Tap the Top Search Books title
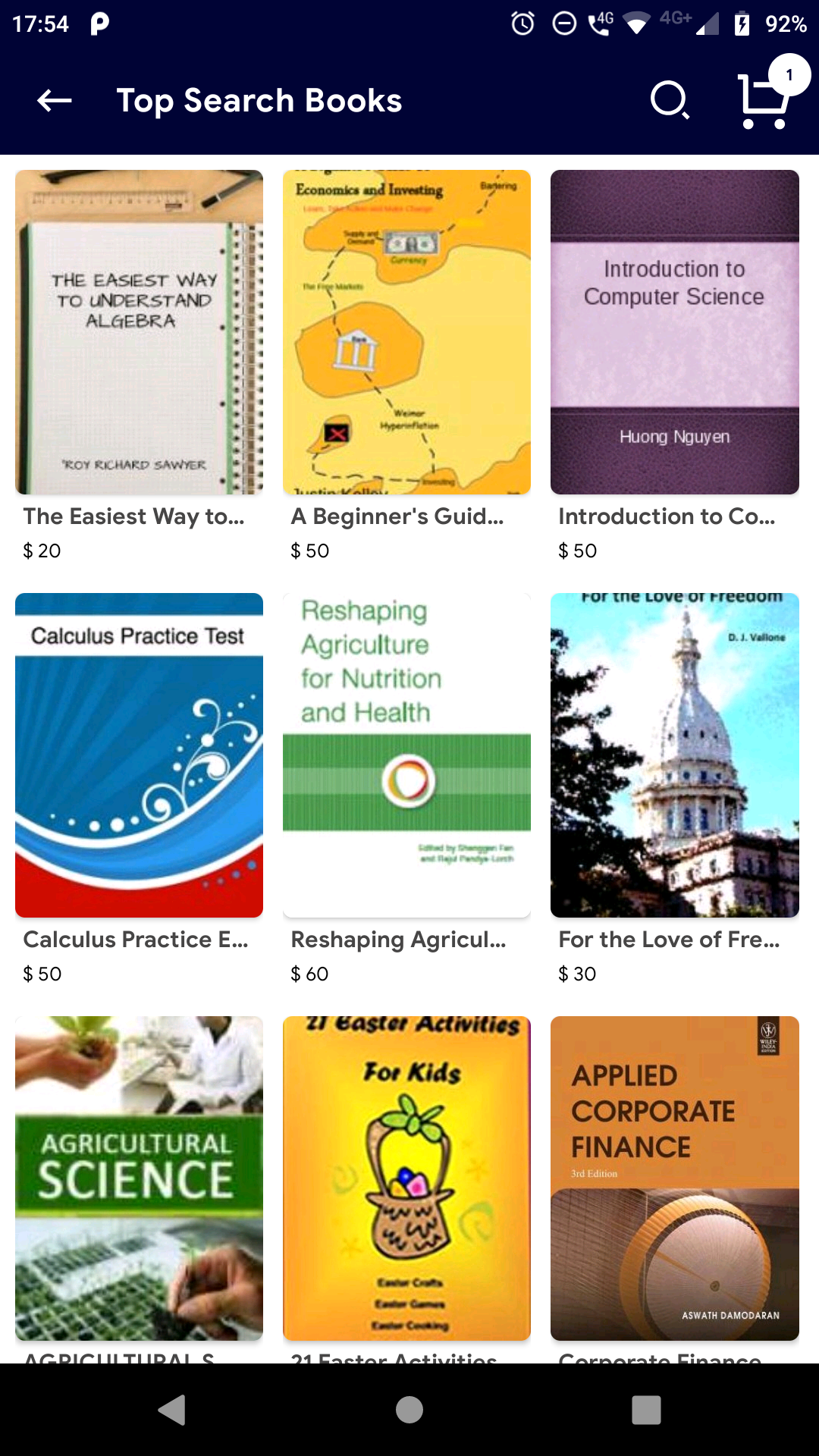Viewport: 819px width, 1456px height. coord(259,99)
